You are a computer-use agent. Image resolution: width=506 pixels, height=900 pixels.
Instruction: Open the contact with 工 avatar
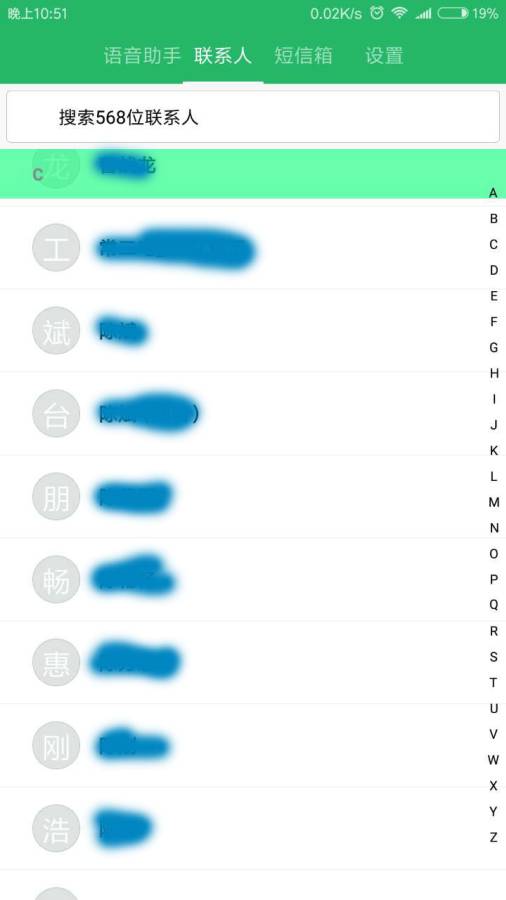(x=253, y=248)
